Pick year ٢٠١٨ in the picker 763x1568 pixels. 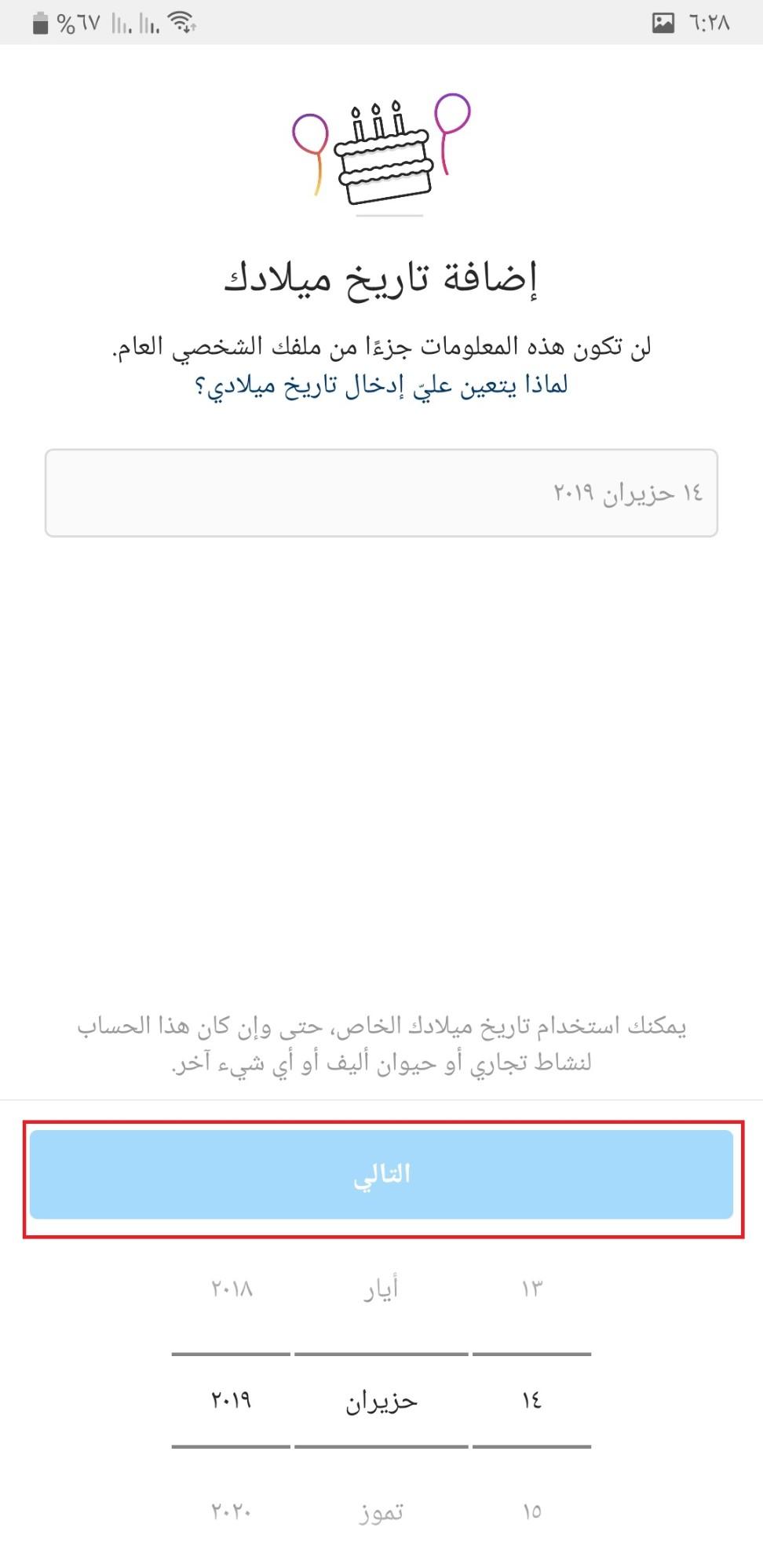point(232,1289)
